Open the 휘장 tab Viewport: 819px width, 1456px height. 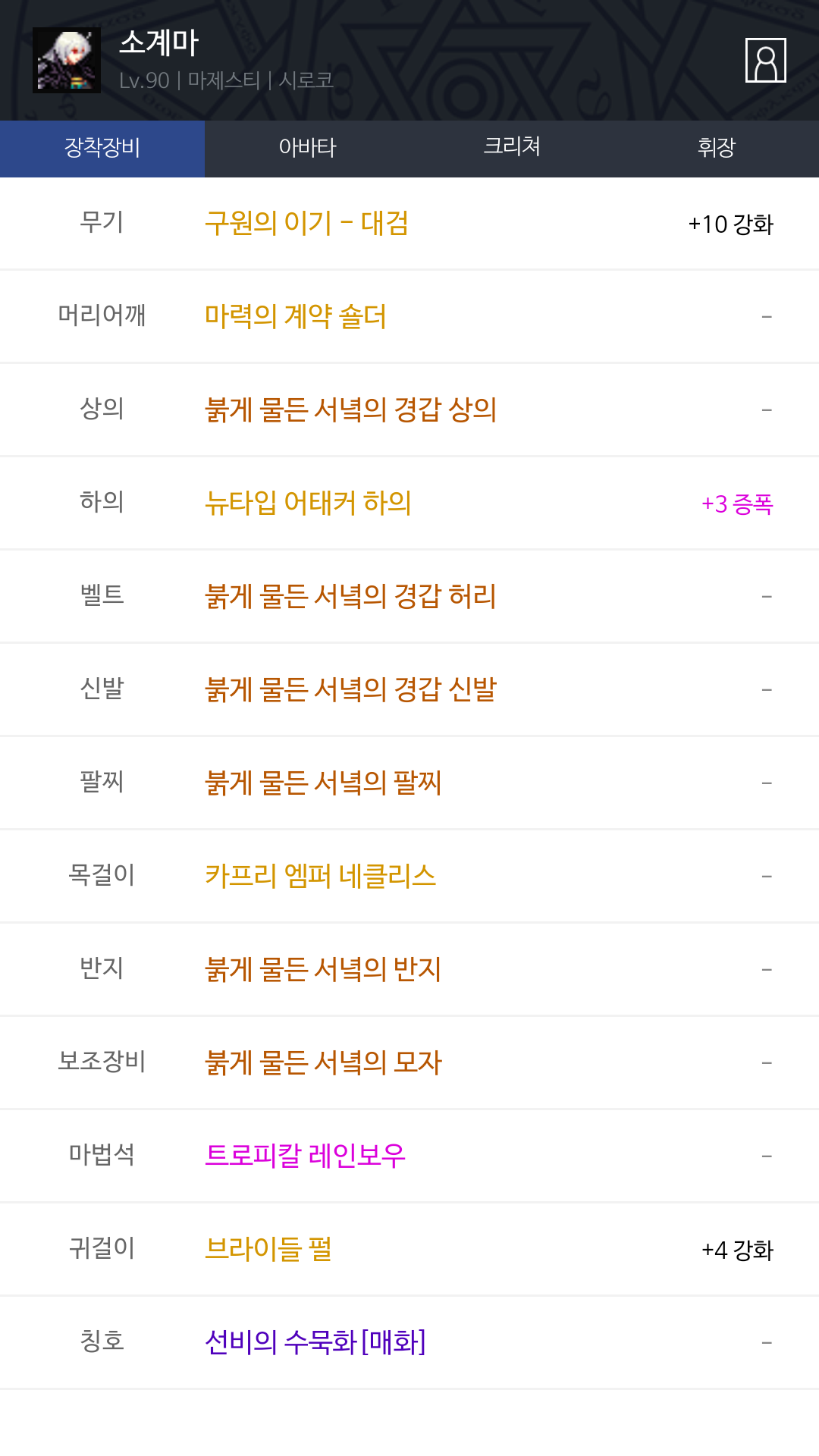(717, 149)
